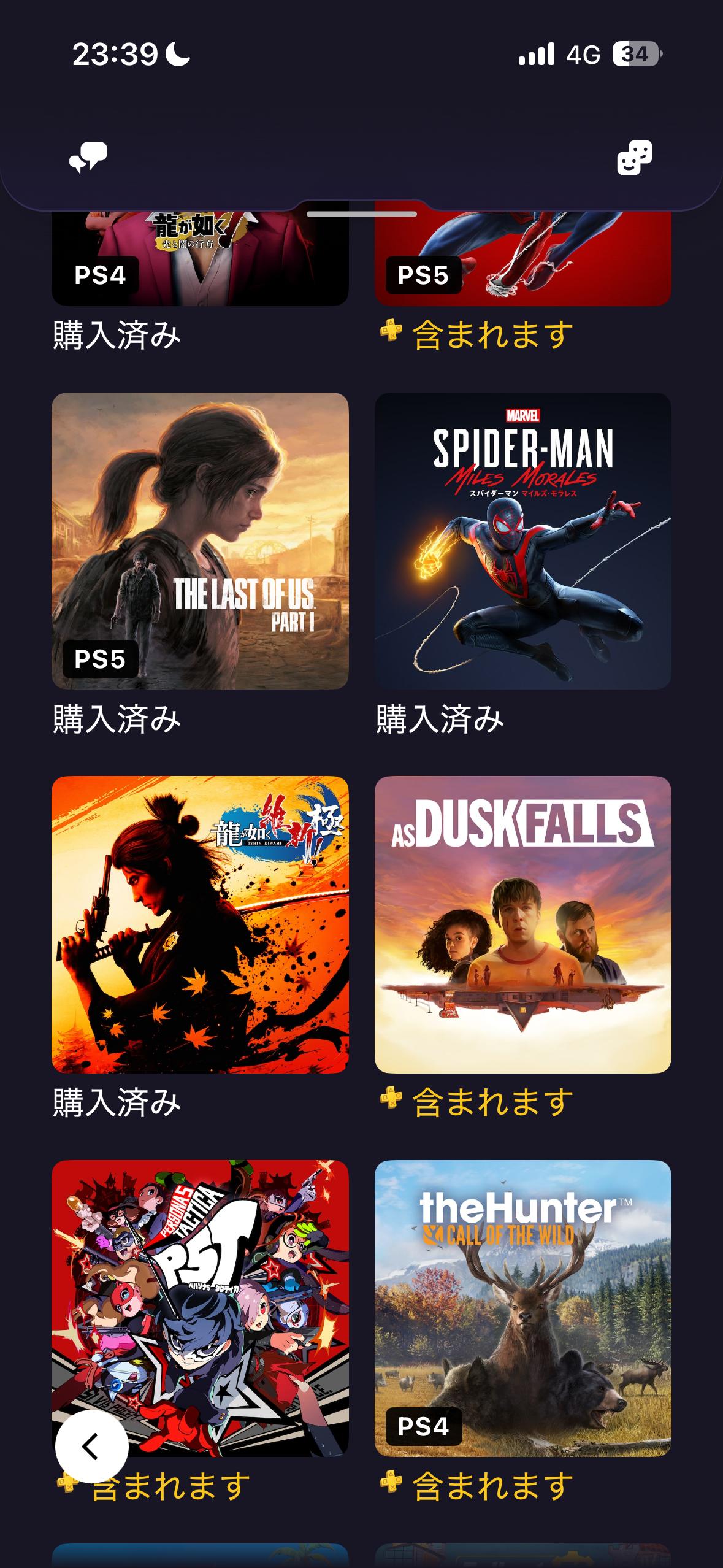This screenshot has height=1568, width=723.
Task: Open The Last of Us Part I
Action: (200, 540)
